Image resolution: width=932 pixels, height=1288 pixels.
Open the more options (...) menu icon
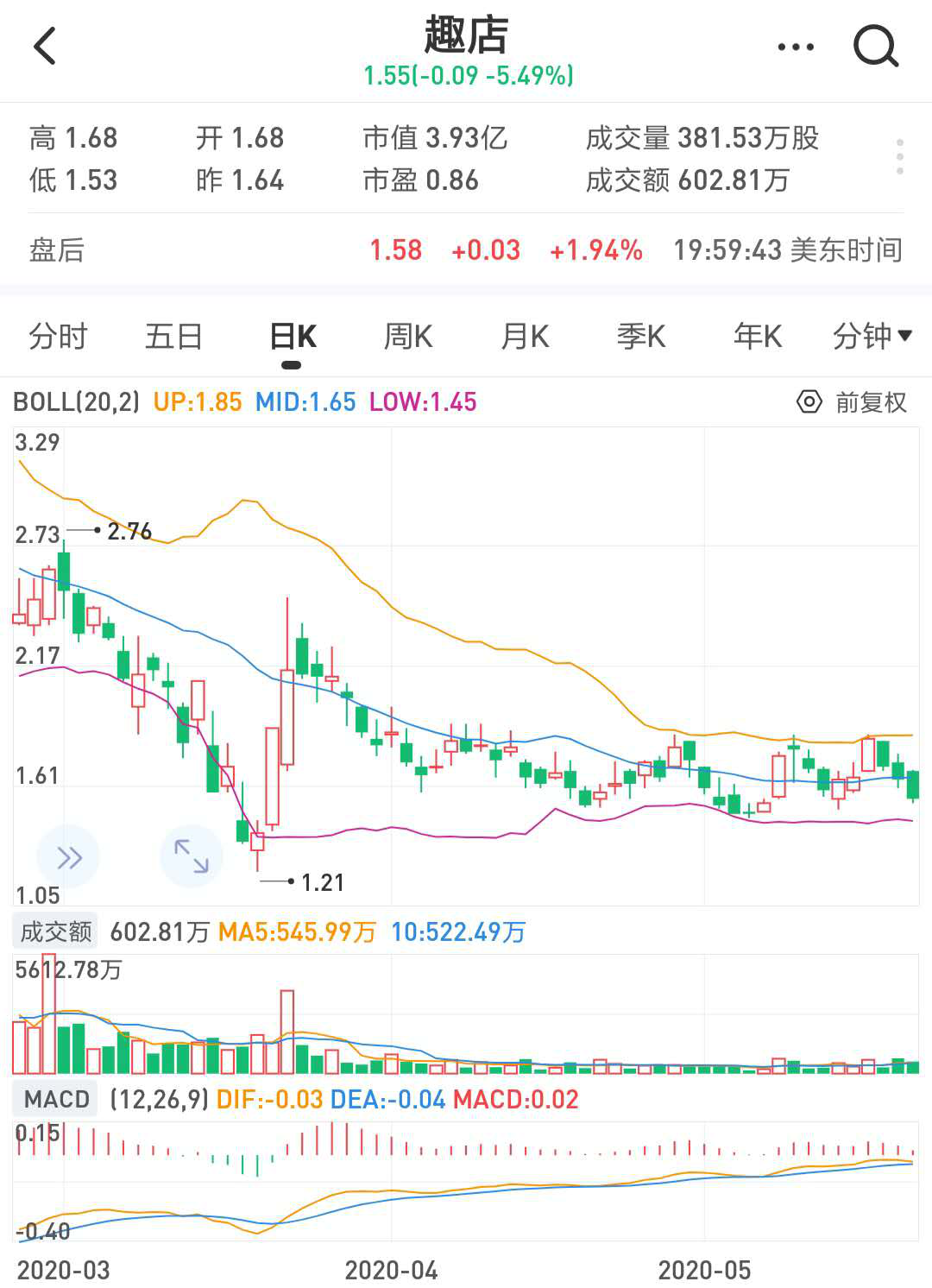point(794,45)
